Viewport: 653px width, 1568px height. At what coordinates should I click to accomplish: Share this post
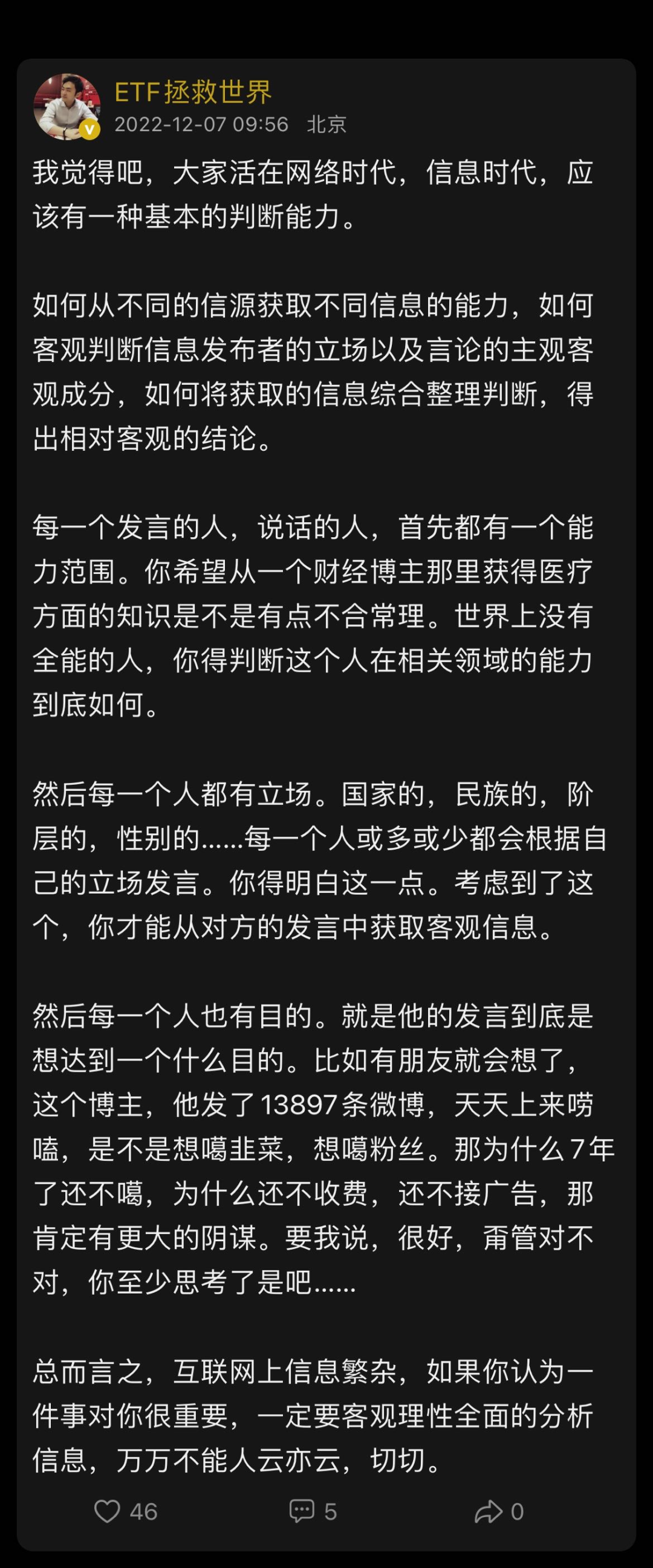(489, 1511)
